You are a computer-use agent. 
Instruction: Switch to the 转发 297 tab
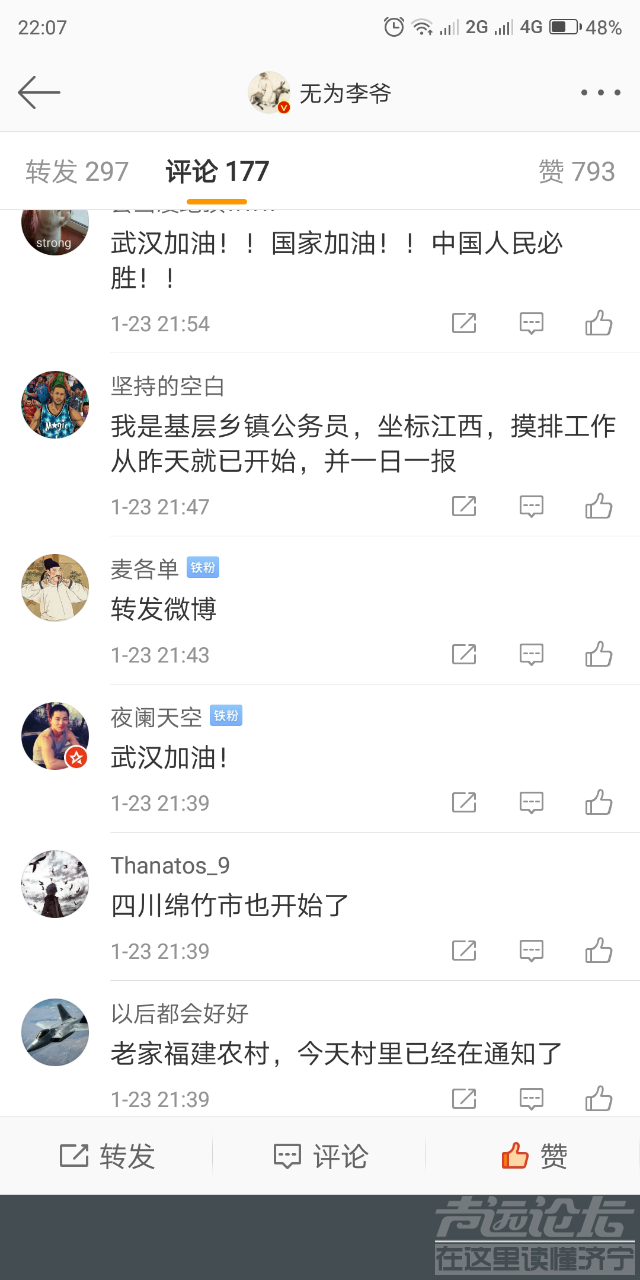77,172
